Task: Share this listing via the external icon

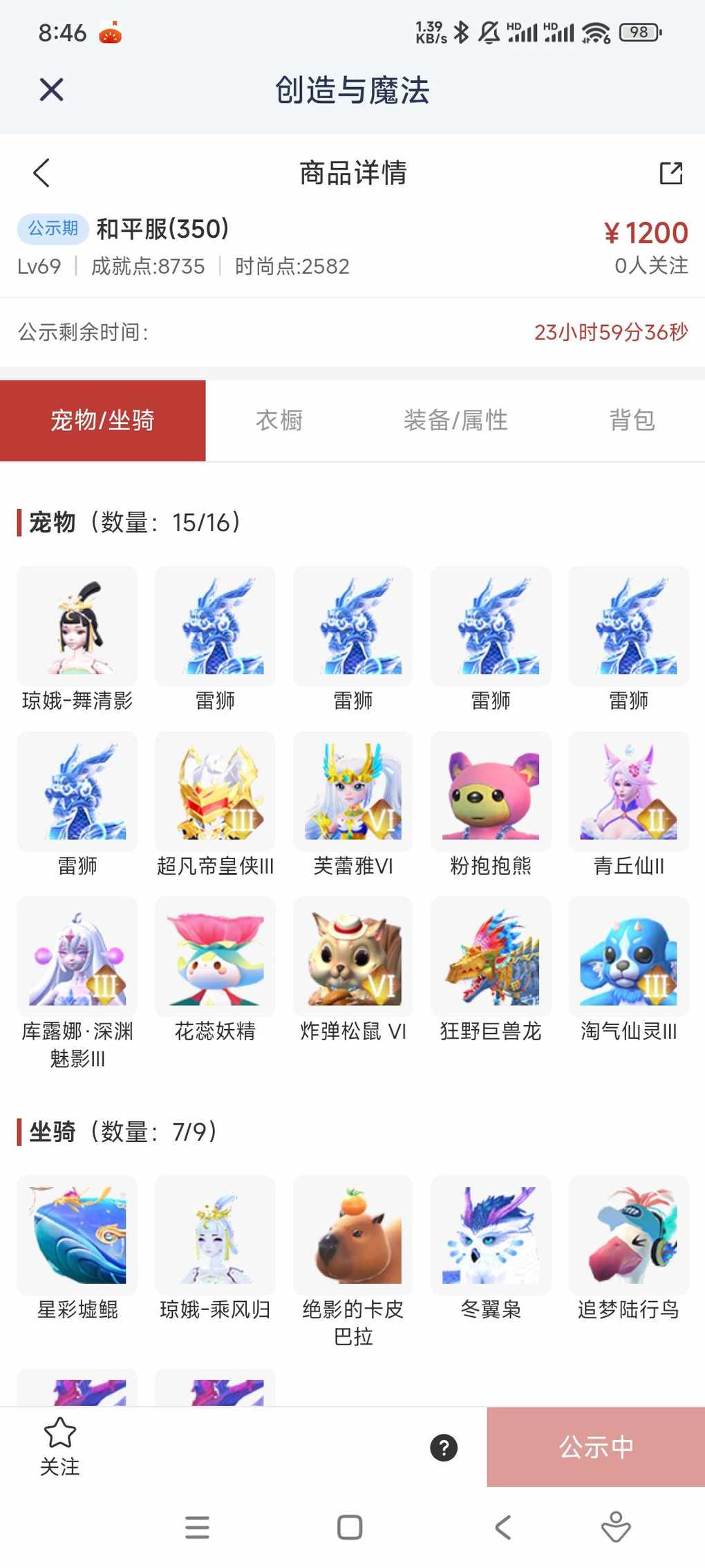Action: [670, 173]
